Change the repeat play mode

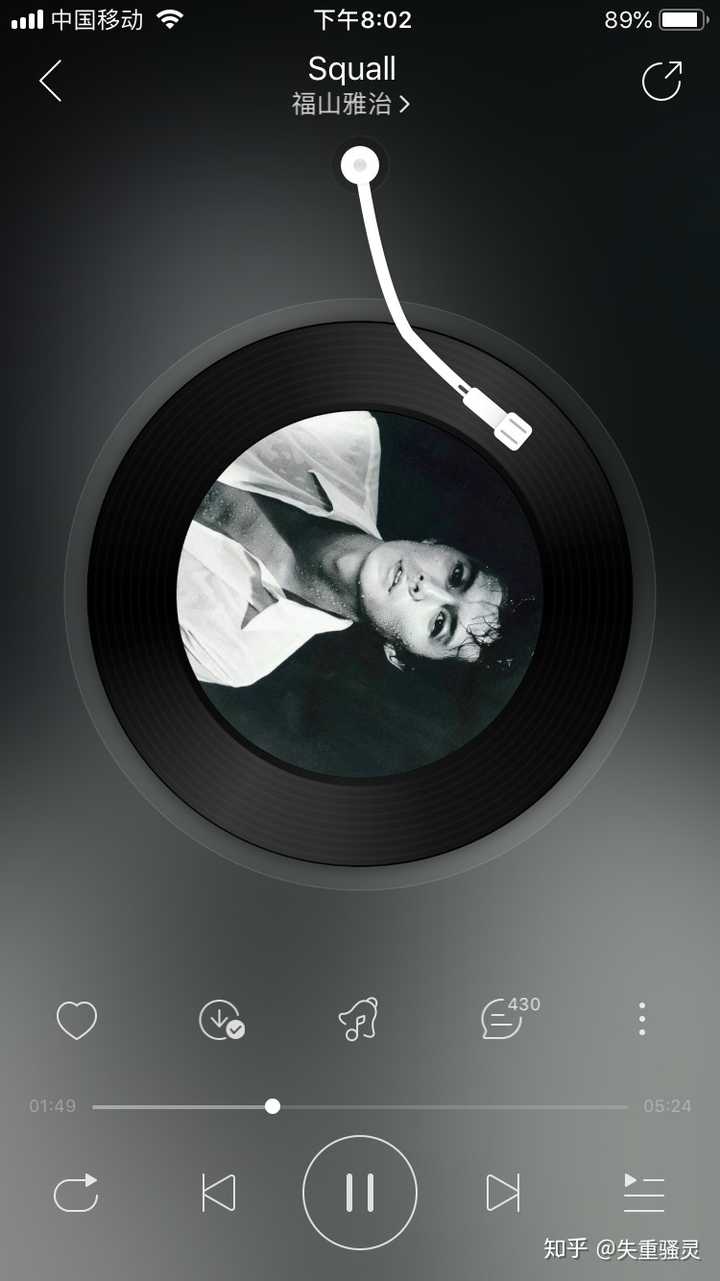click(76, 1193)
